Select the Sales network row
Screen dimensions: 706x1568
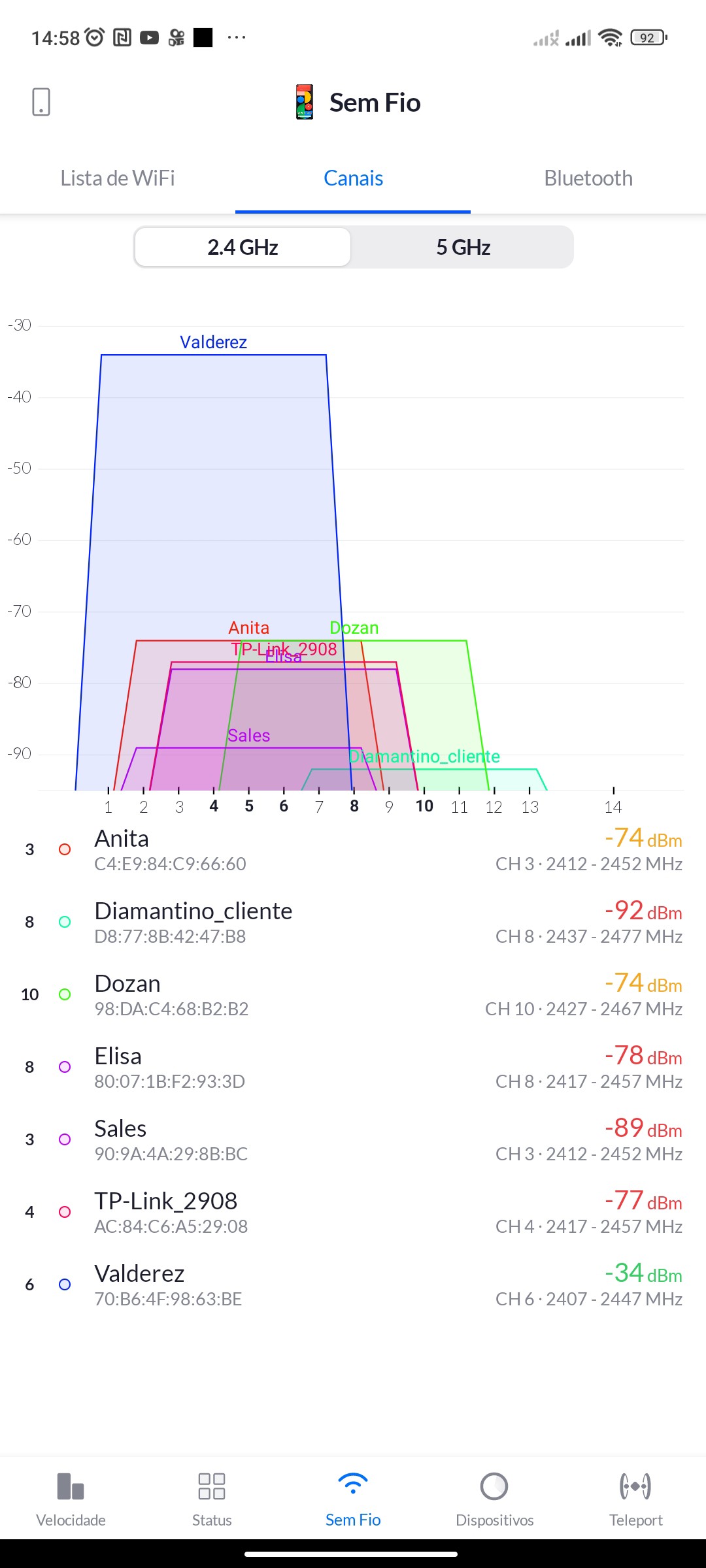coord(353,1139)
